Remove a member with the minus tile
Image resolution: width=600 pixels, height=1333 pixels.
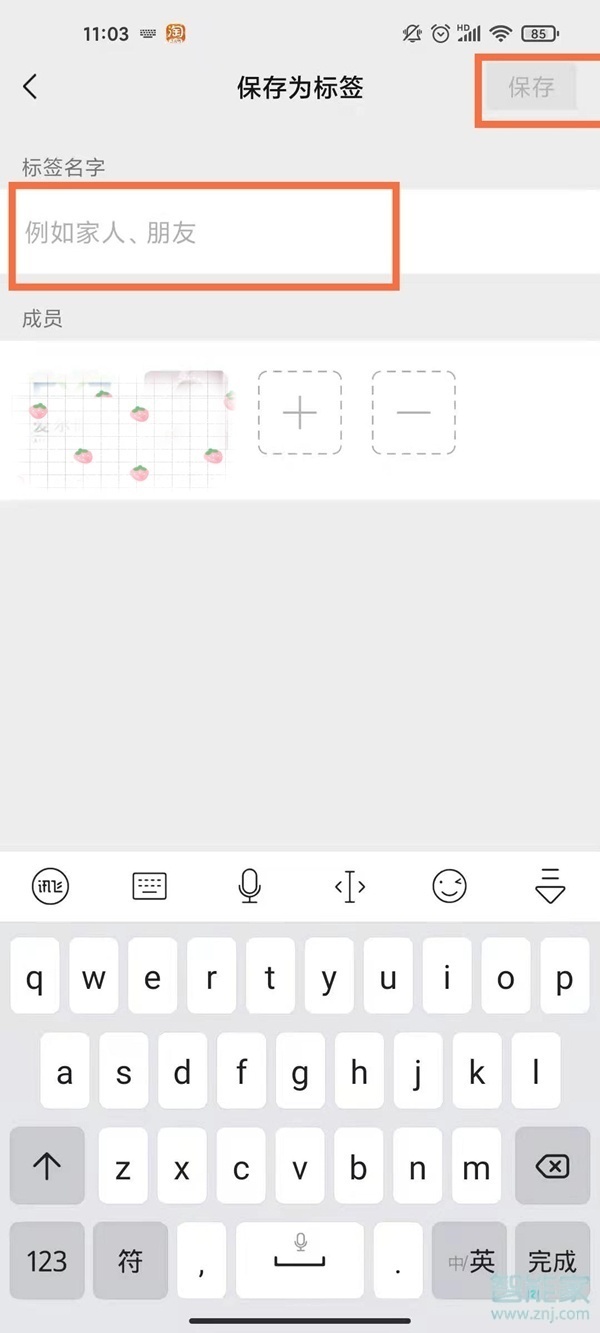[414, 412]
